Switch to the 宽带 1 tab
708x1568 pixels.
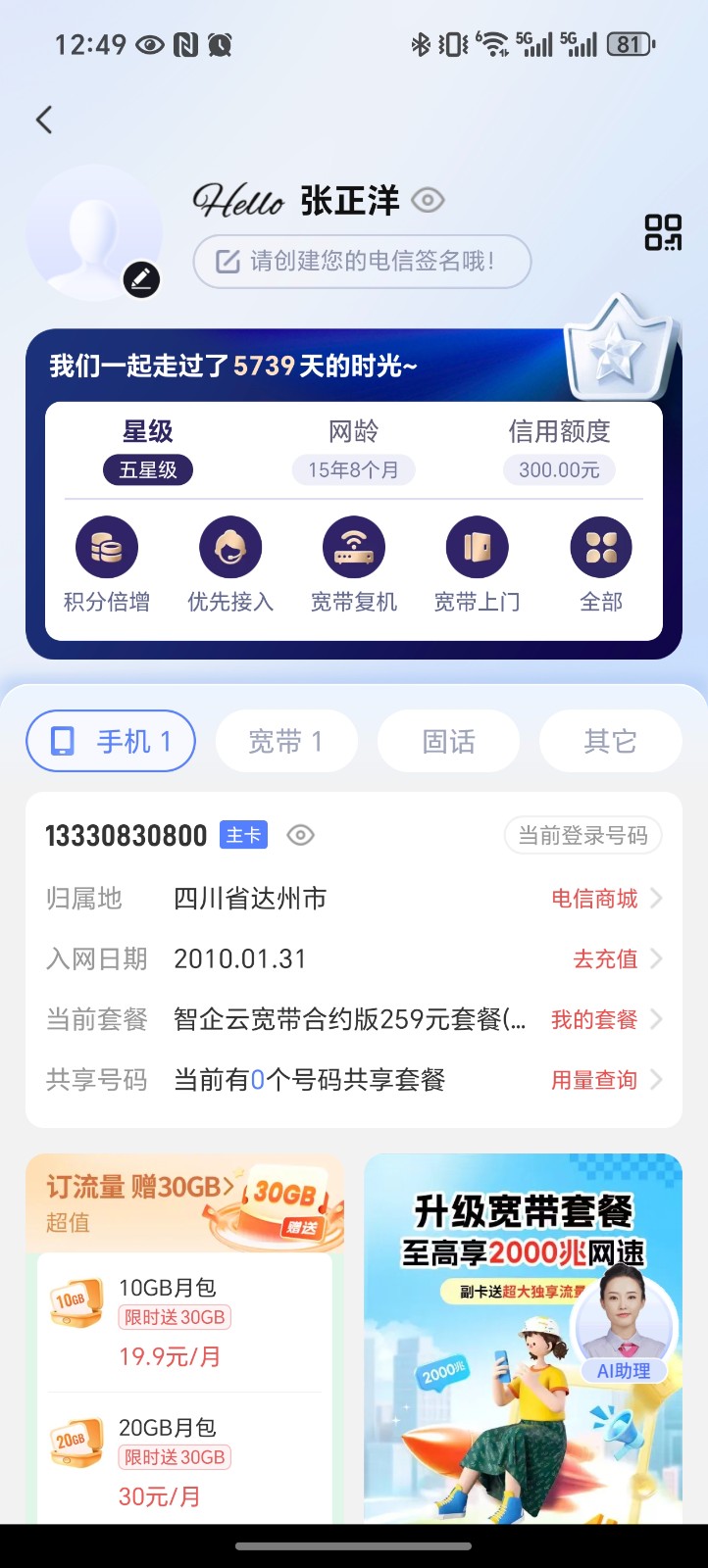[x=285, y=742]
